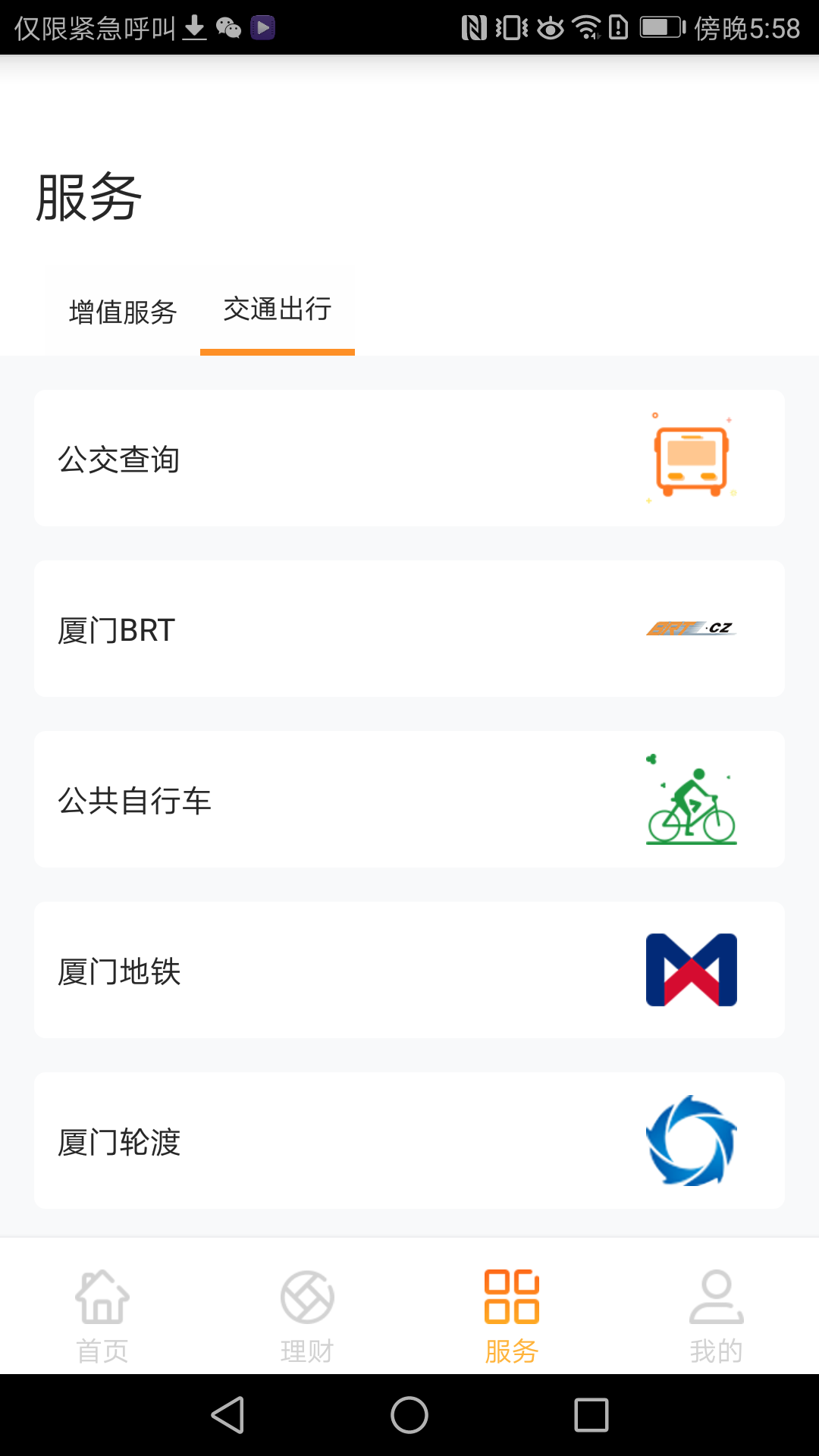Viewport: 819px width, 1456px height.
Task: Select the 交通出行 tab
Action: tap(276, 311)
